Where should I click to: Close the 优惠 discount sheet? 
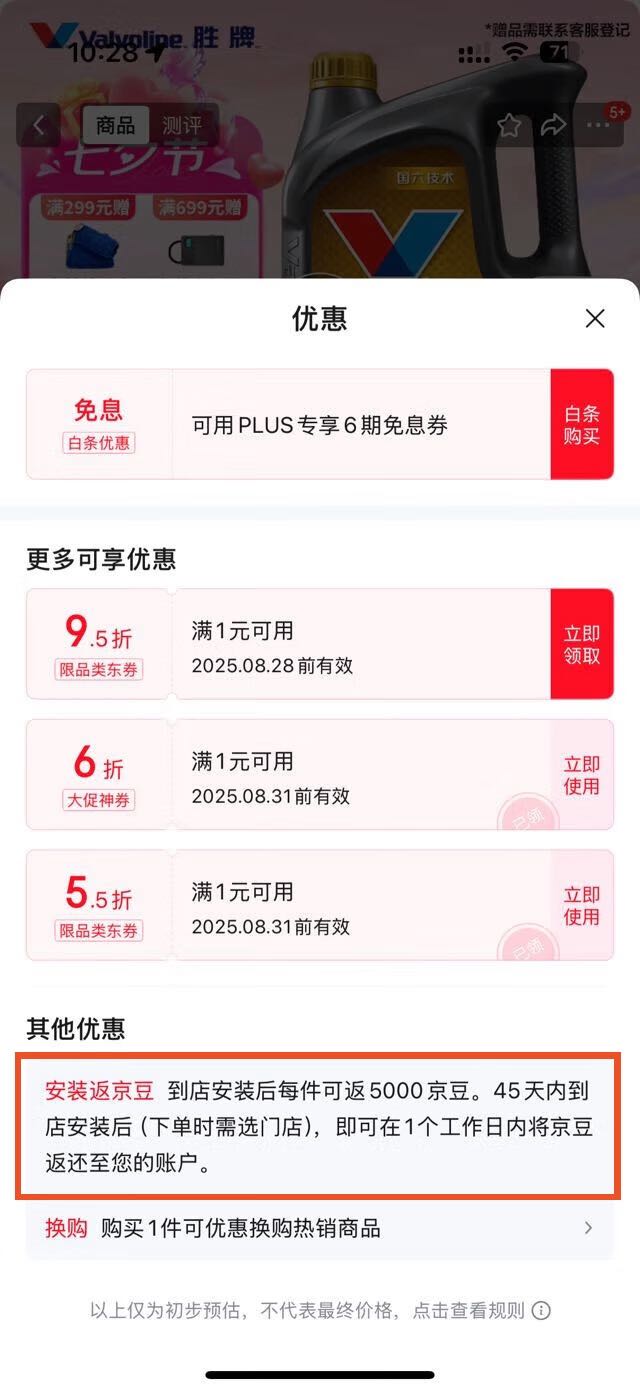(x=595, y=319)
